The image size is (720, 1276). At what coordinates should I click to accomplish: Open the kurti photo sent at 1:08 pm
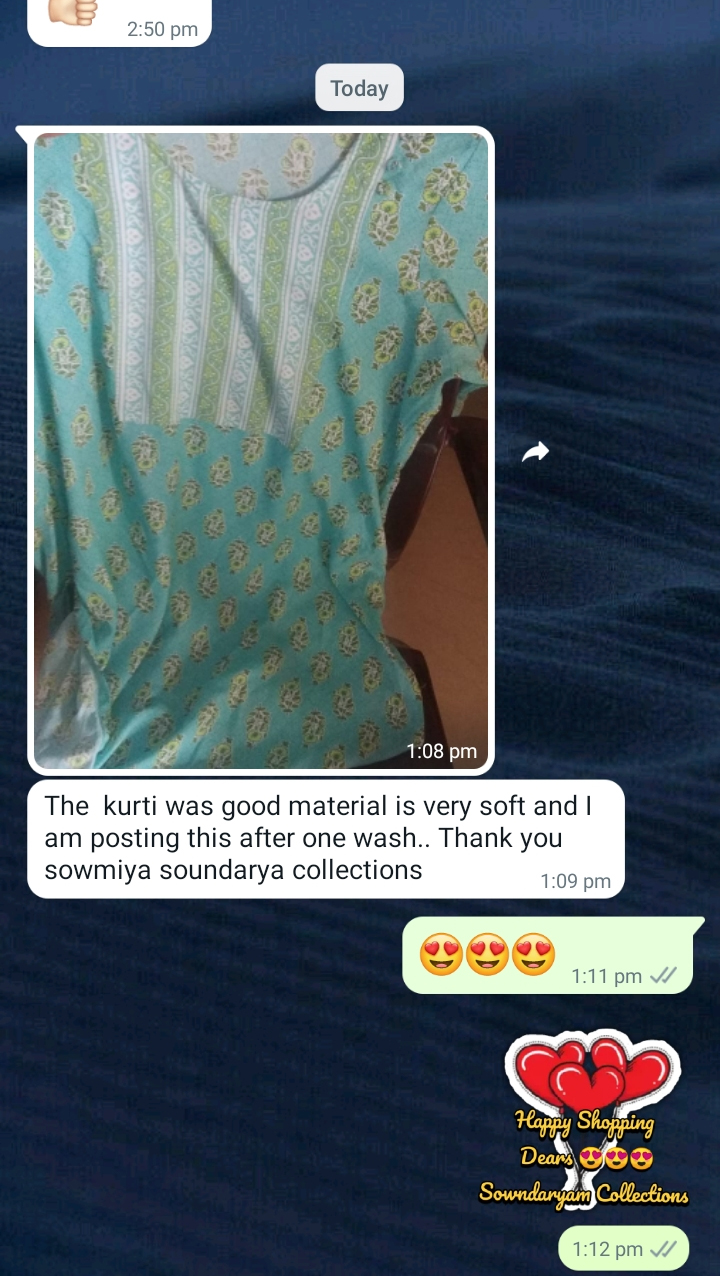click(x=261, y=450)
